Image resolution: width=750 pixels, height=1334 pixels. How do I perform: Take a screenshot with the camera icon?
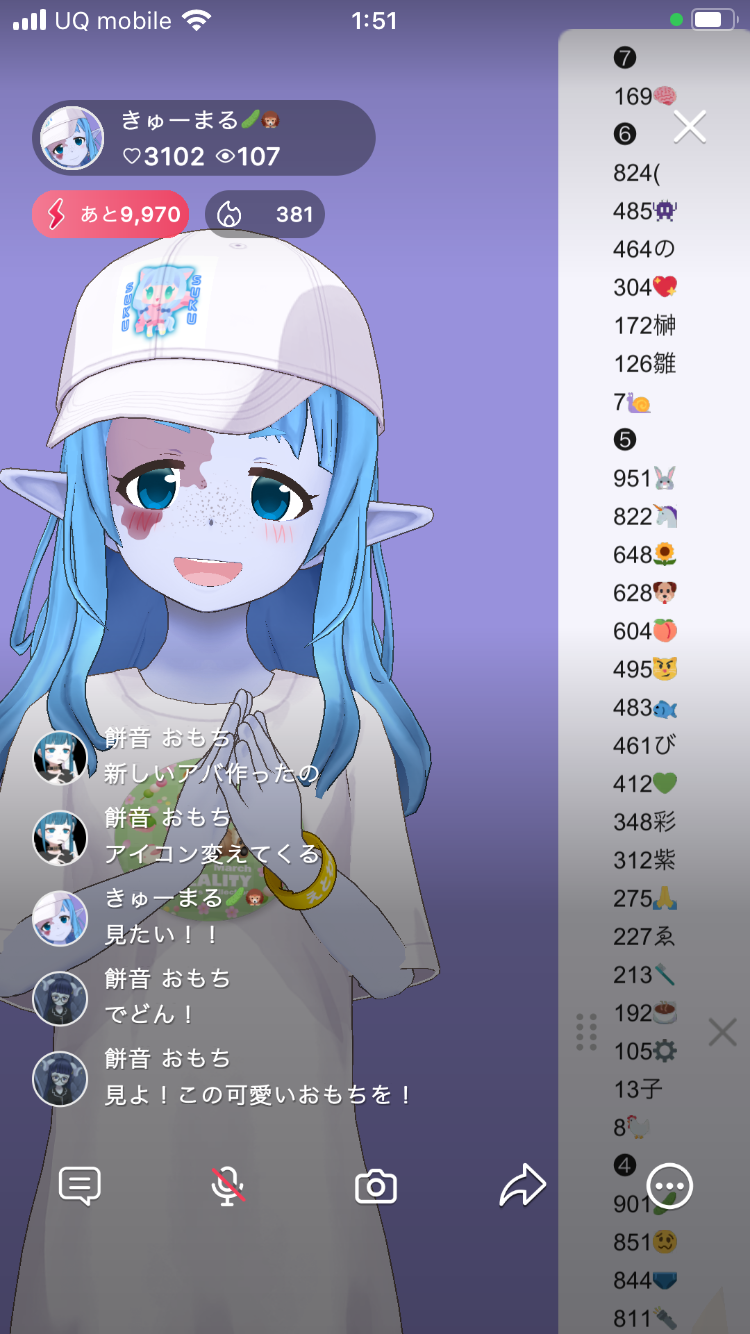376,1187
